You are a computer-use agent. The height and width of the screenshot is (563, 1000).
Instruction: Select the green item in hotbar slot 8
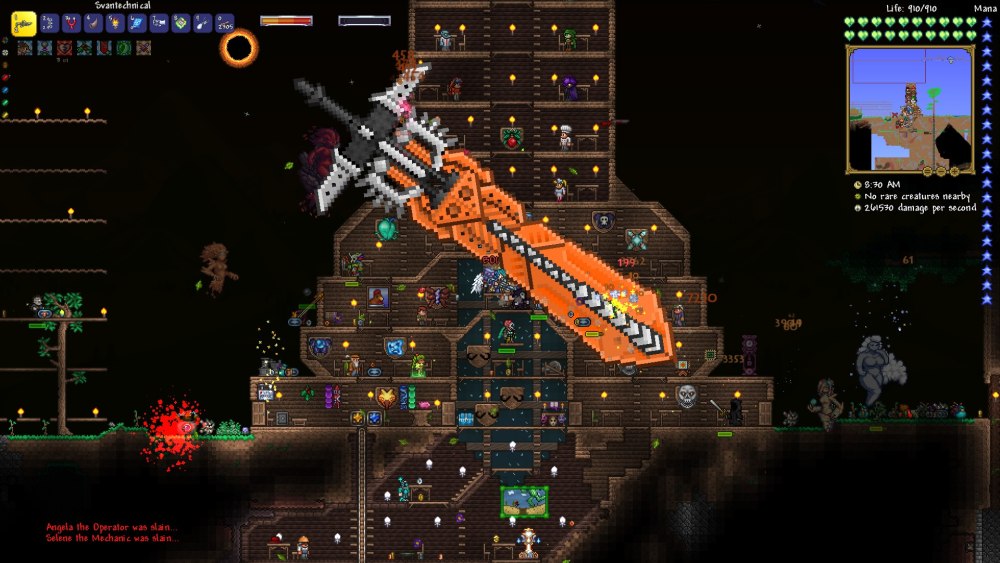(x=181, y=22)
